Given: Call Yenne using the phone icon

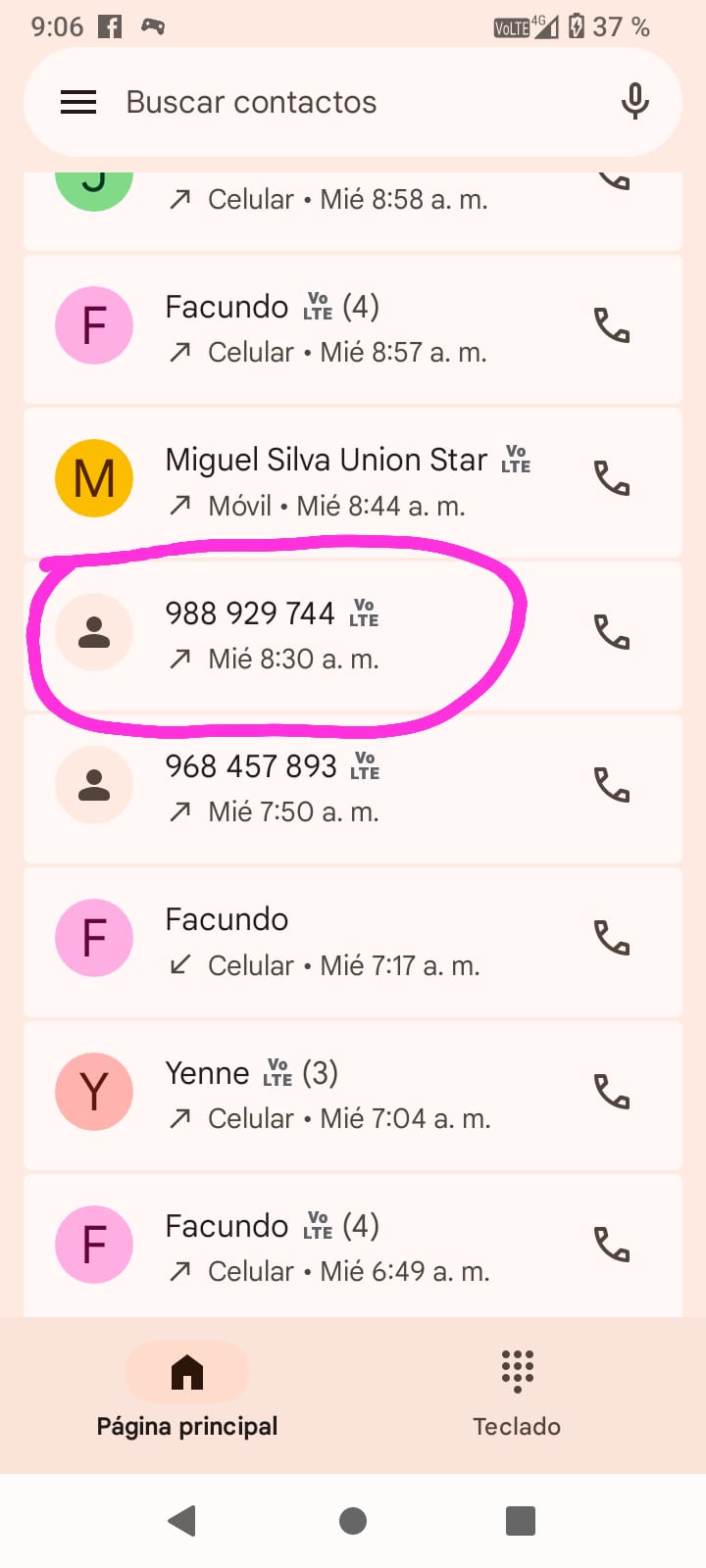Looking at the screenshot, I should (x=612, y=1092).
